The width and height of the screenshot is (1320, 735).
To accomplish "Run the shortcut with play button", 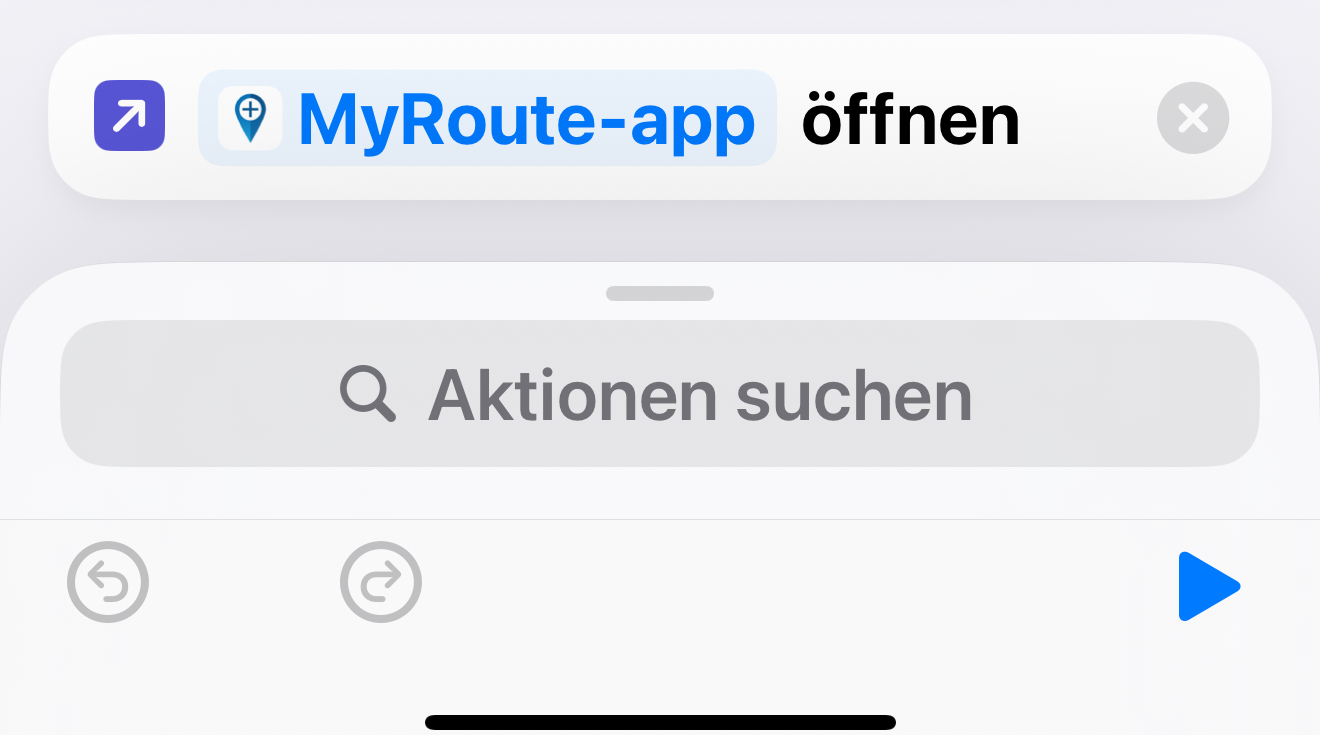I will coord(1206,586).
